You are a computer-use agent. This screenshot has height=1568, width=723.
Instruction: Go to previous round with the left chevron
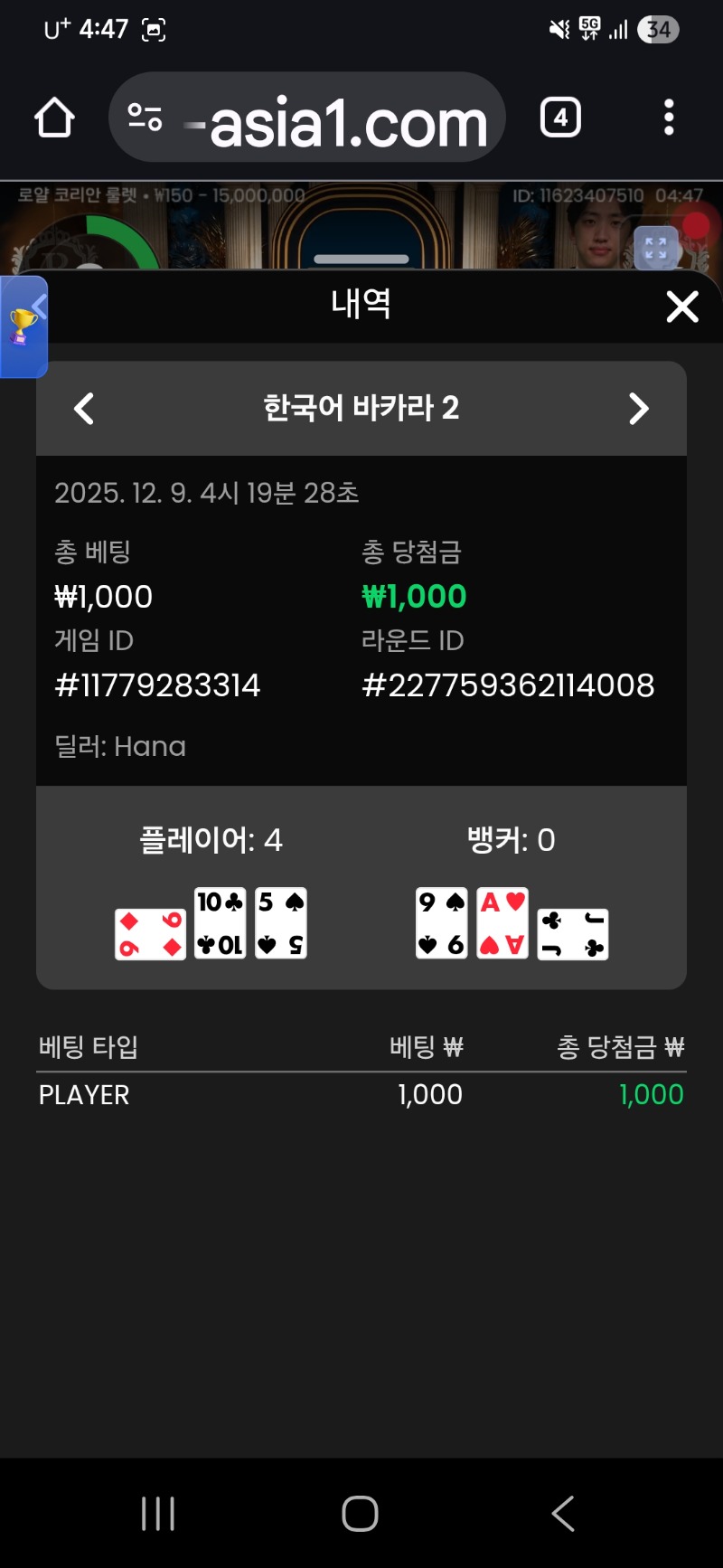click(x=84, y=409)
